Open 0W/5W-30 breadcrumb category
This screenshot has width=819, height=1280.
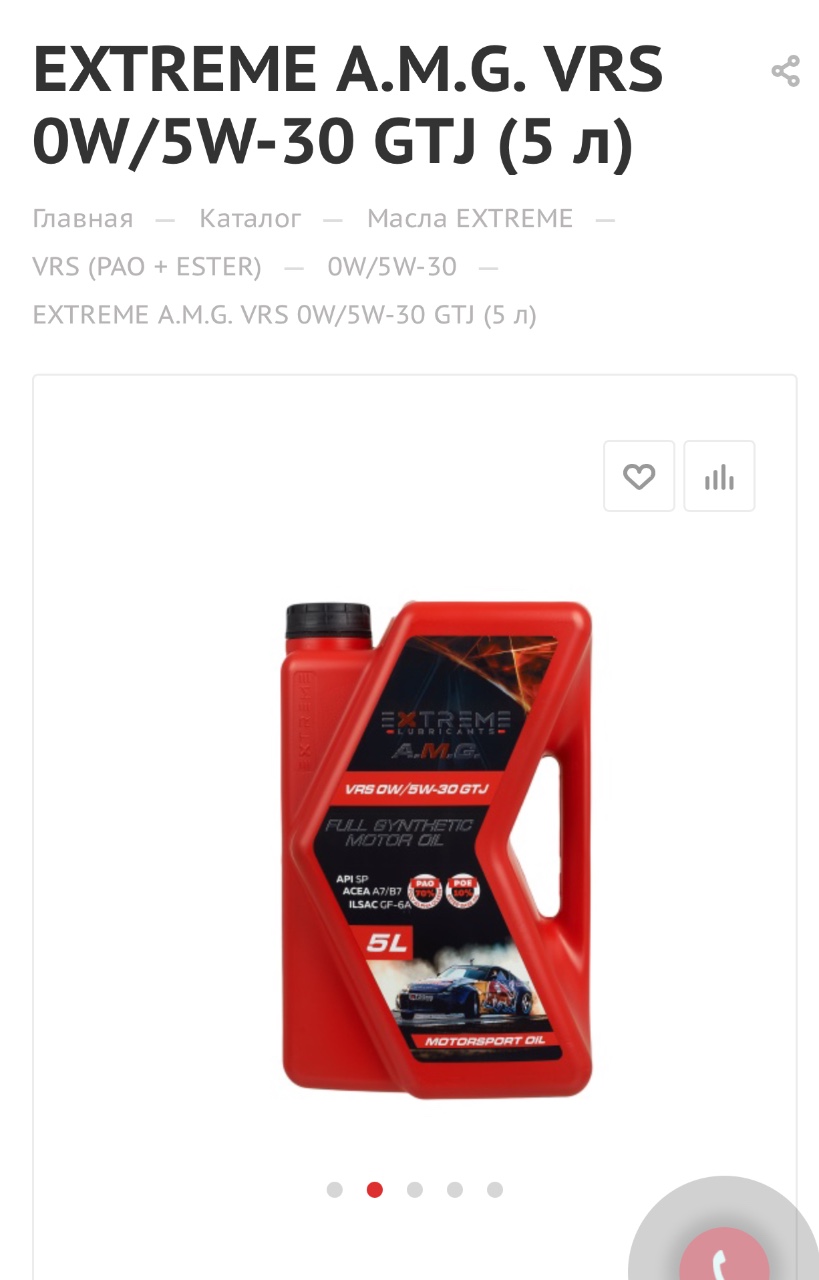[392, 266]
